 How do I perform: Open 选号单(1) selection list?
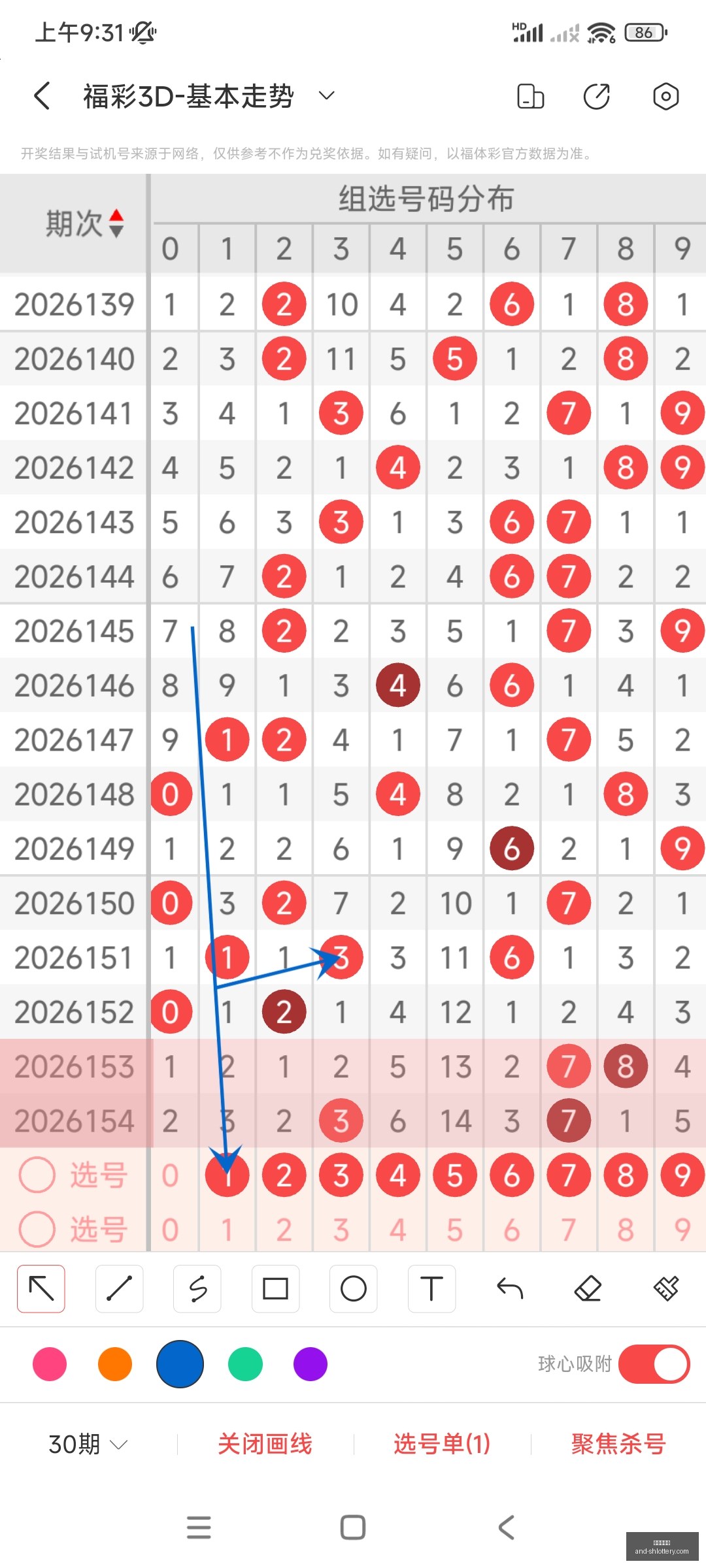[442, 1444]
